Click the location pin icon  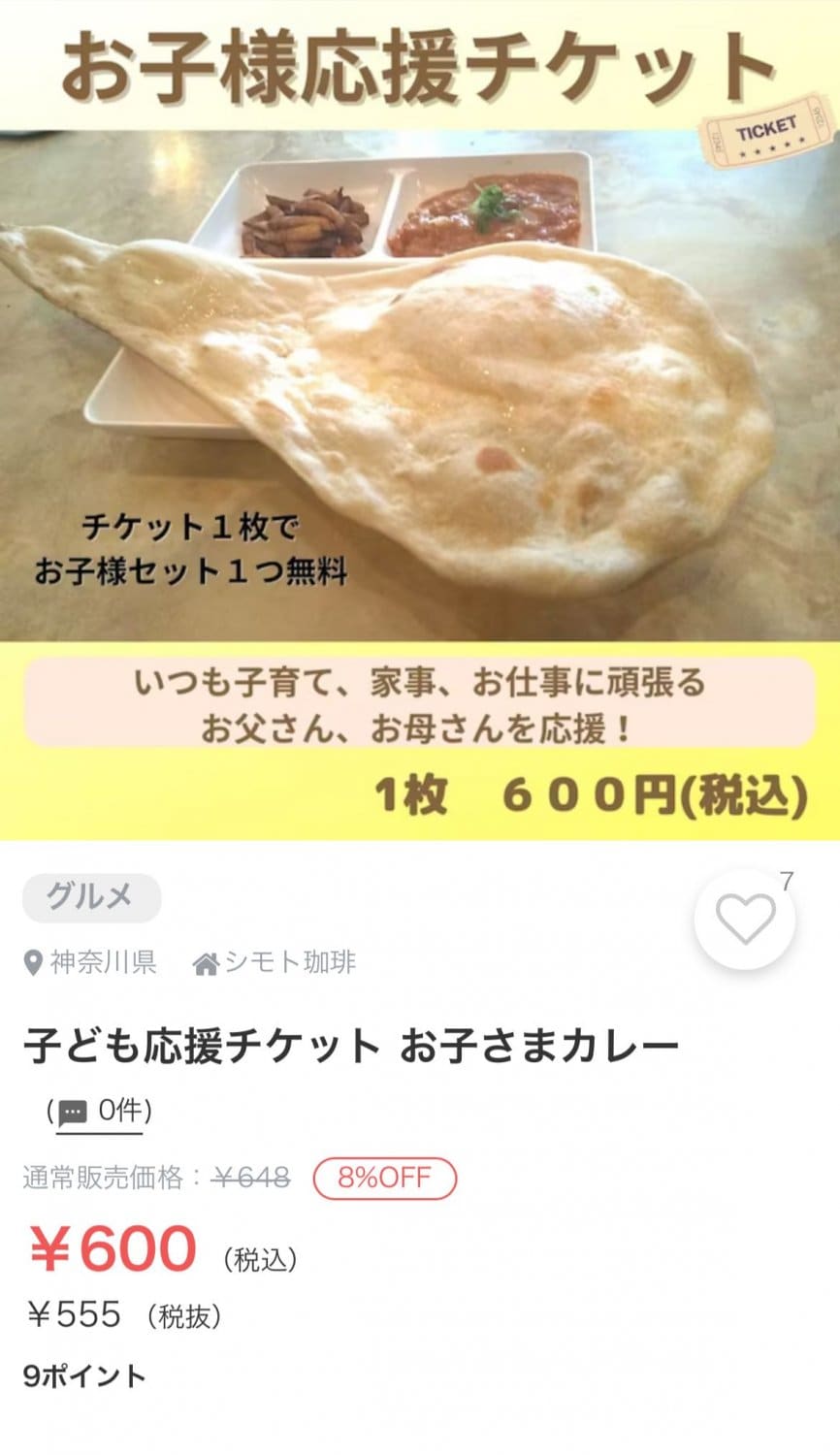coord(32,964)
